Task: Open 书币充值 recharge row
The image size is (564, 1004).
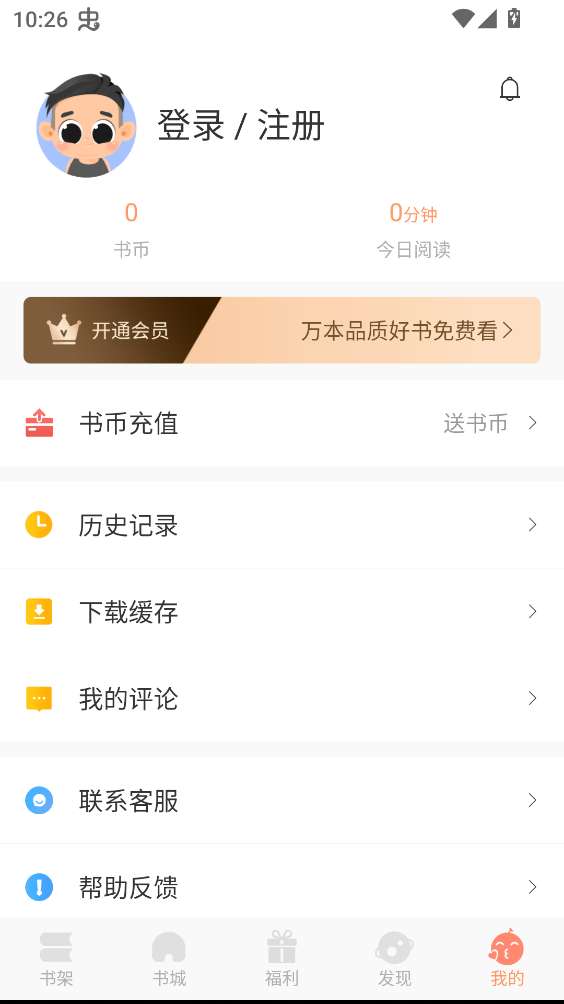Action: (282, 423)
